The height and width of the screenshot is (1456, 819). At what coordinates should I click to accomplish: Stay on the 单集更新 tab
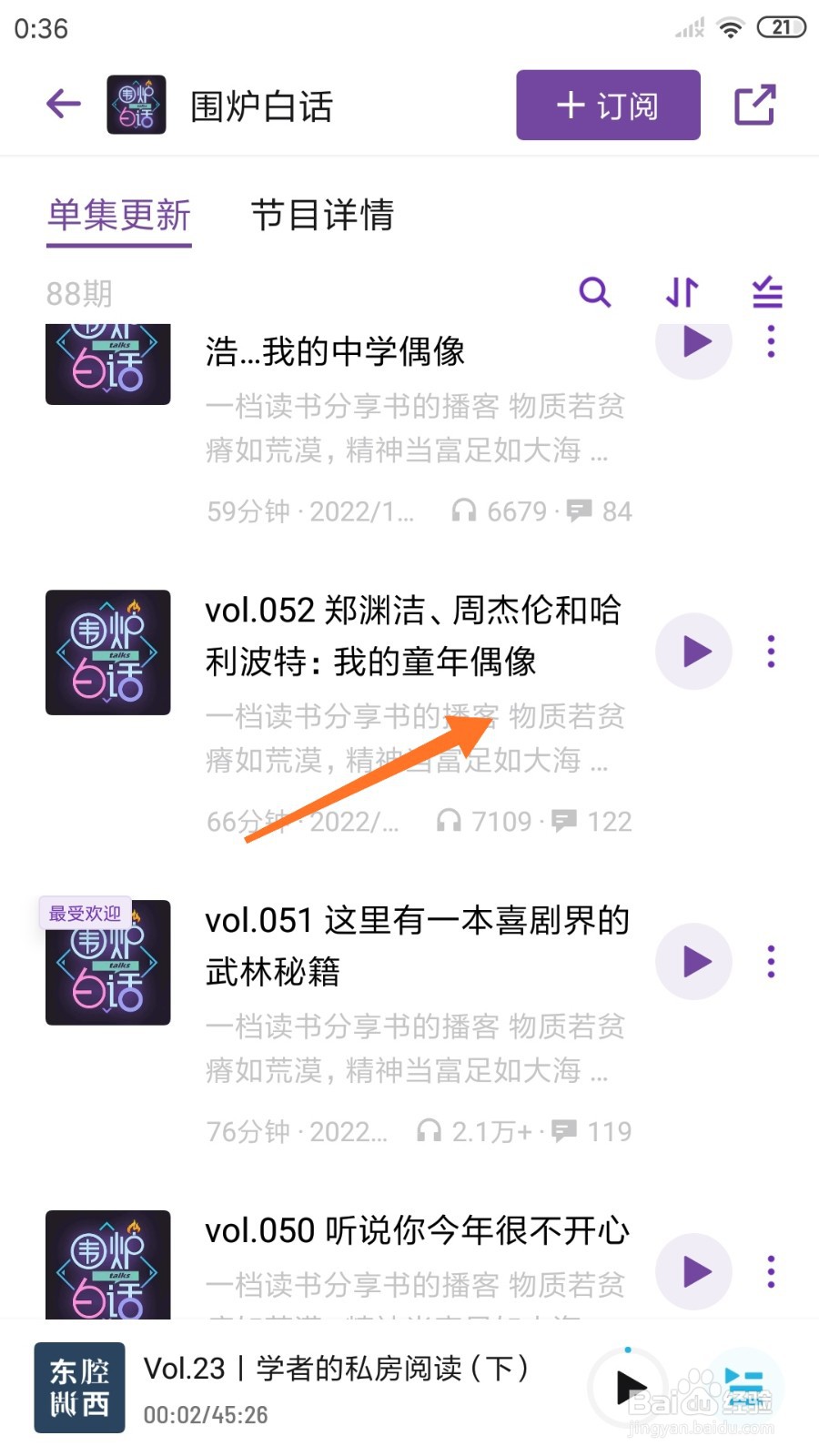118,217
